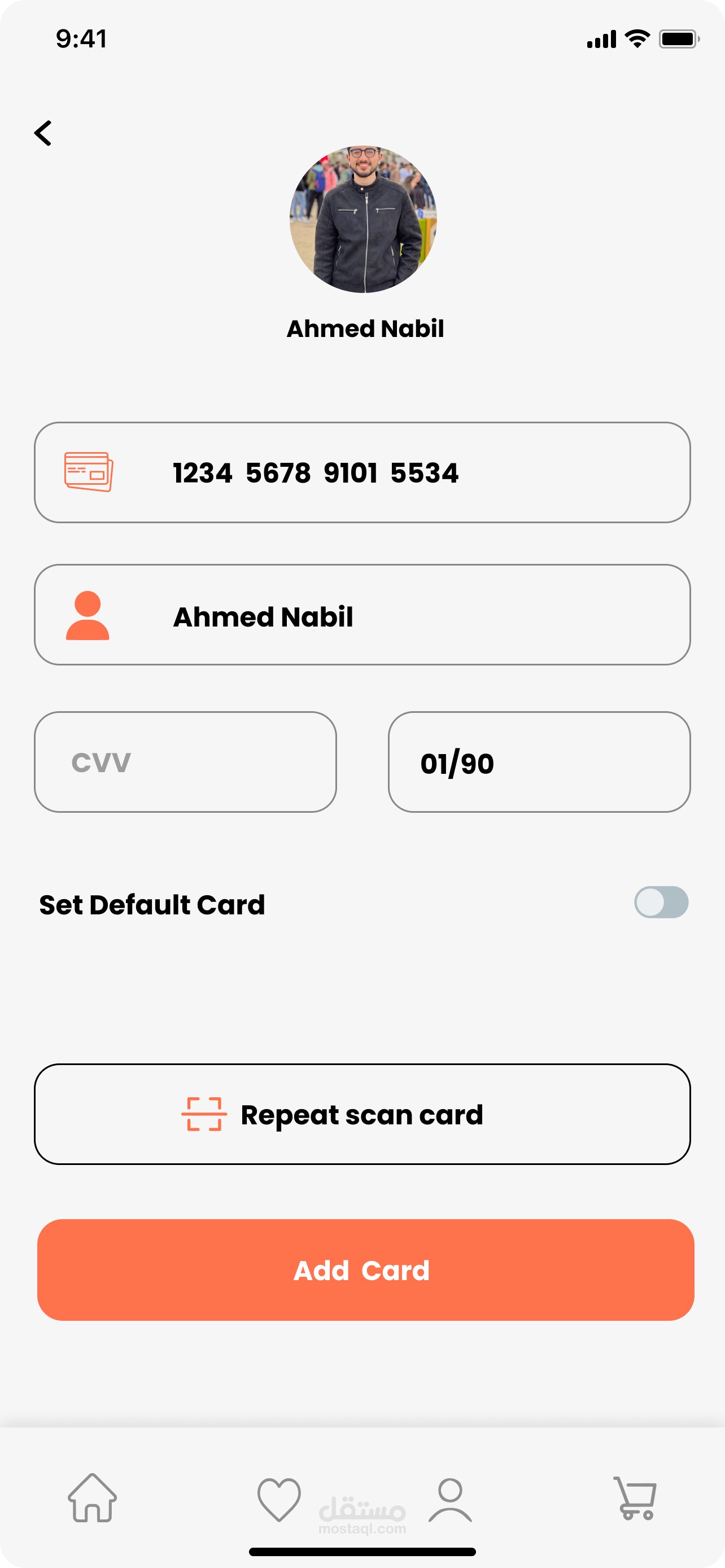Open Ahmed Nabil's profile photo
This screenshot has height=1568, width=725.
coord(363,219)
